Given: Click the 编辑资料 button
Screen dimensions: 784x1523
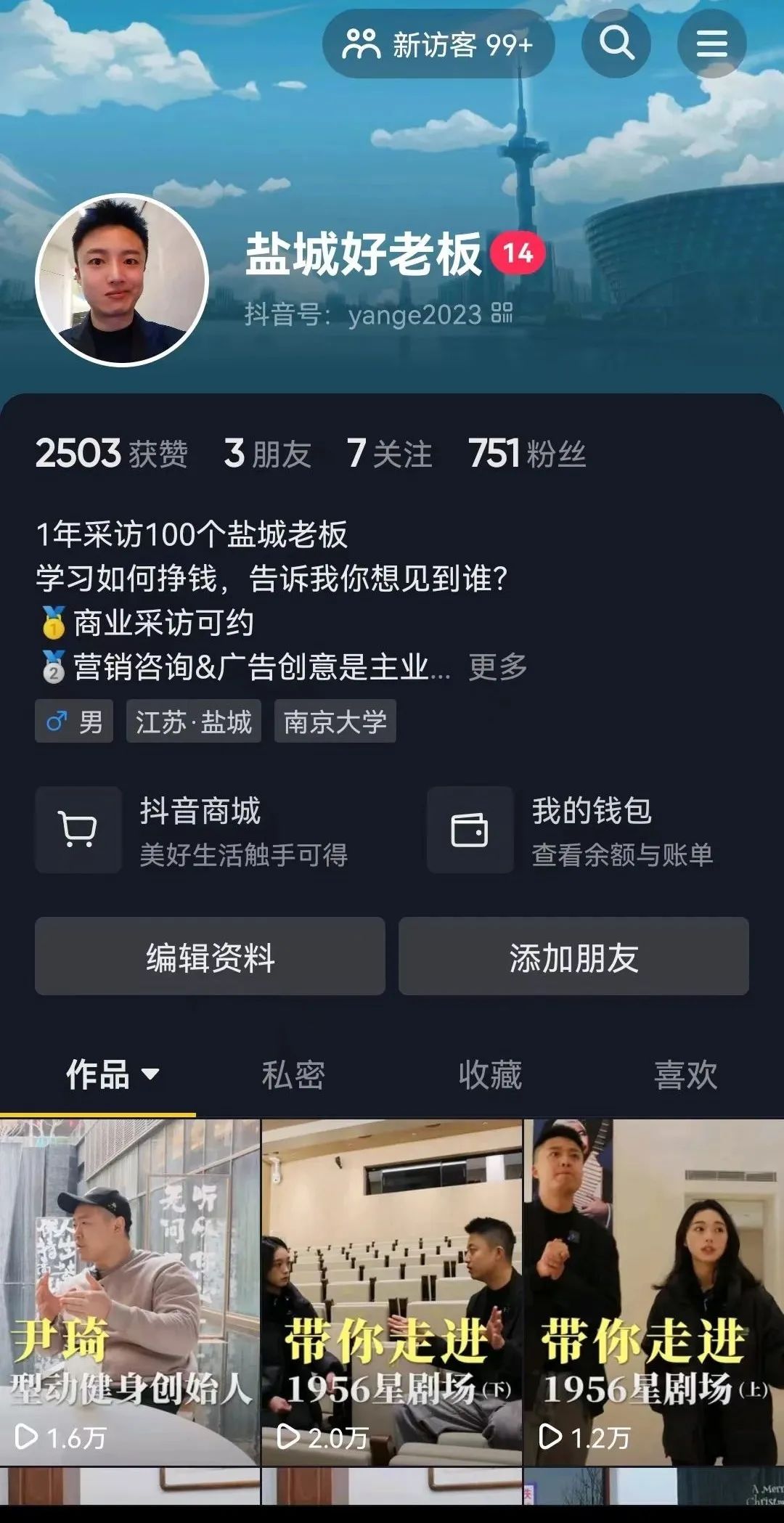Looking at the screenshot, I should (209, 956).
